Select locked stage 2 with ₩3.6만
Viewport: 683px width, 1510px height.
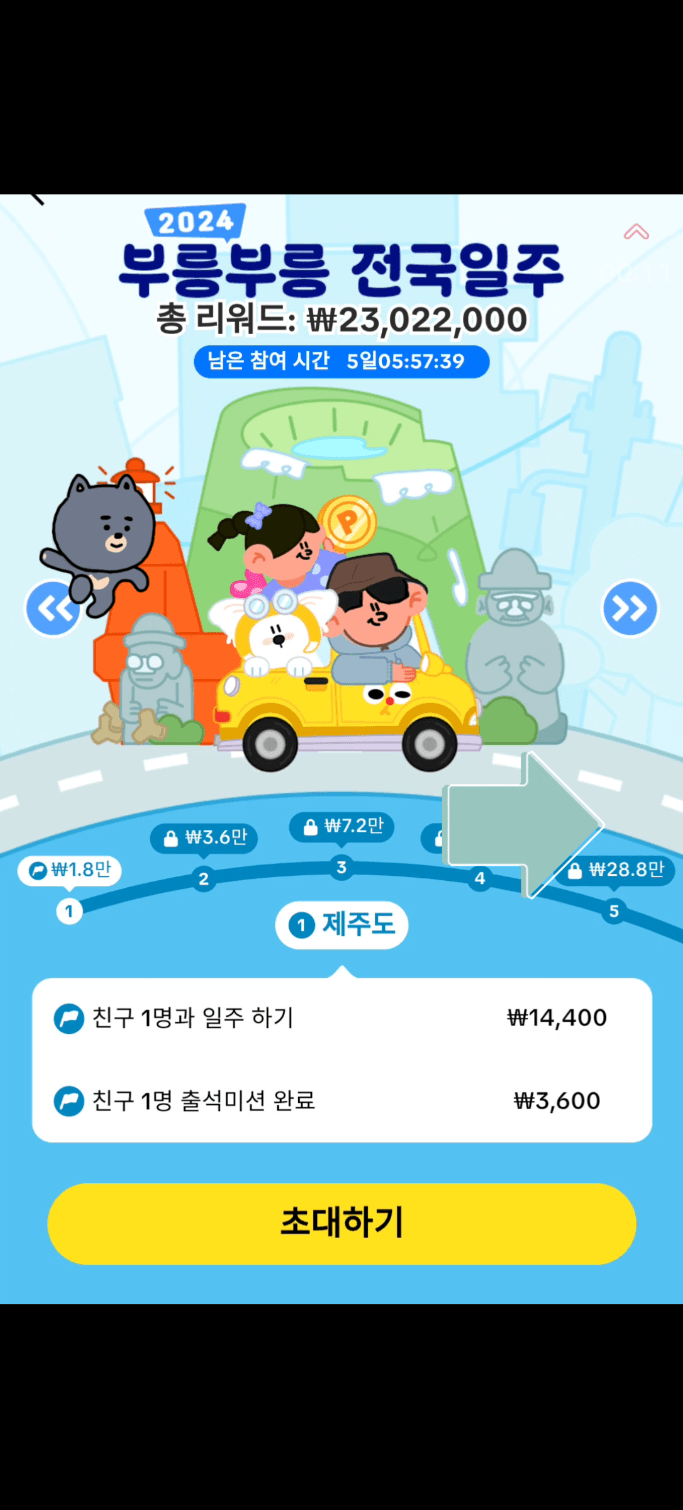coord(204,879)
